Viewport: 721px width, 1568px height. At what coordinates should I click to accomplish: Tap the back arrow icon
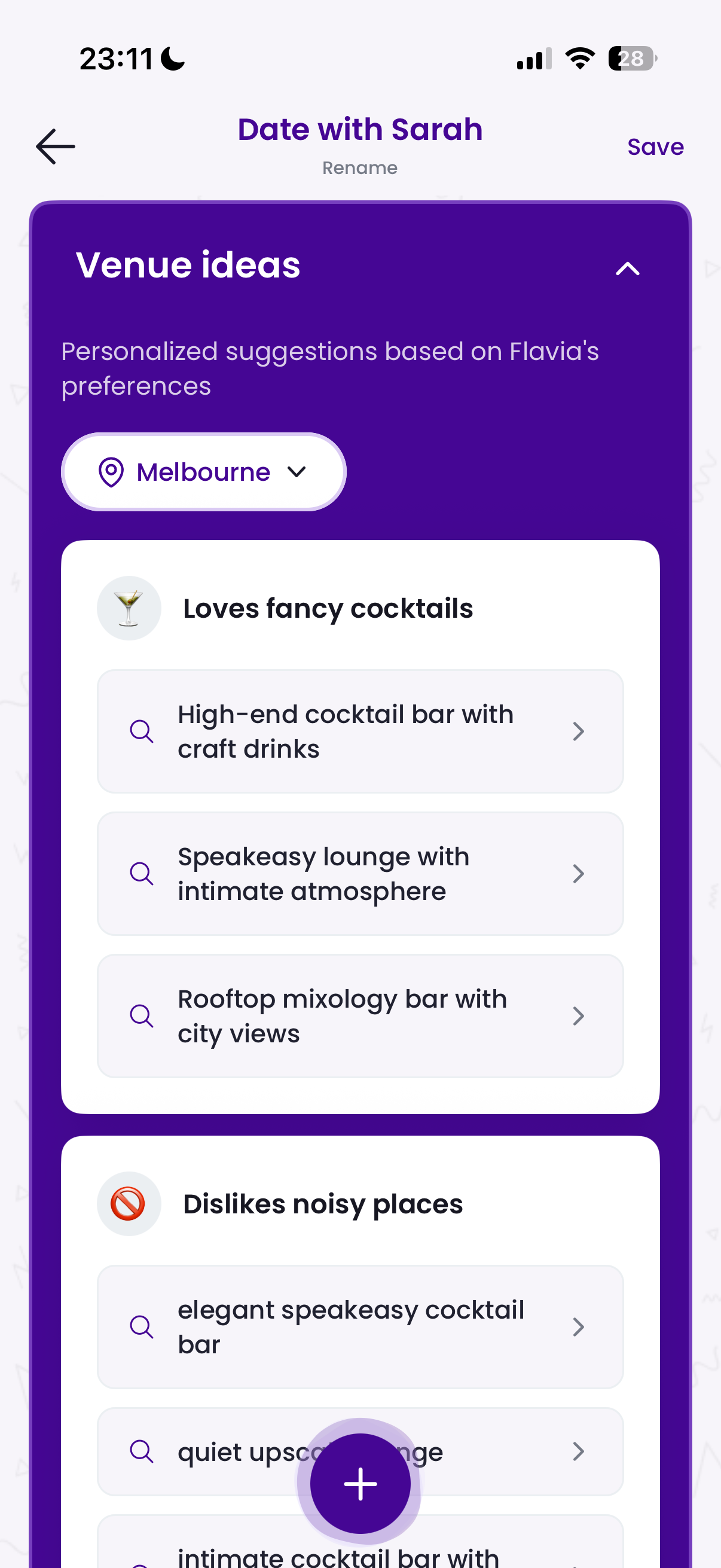click(56, 146)
